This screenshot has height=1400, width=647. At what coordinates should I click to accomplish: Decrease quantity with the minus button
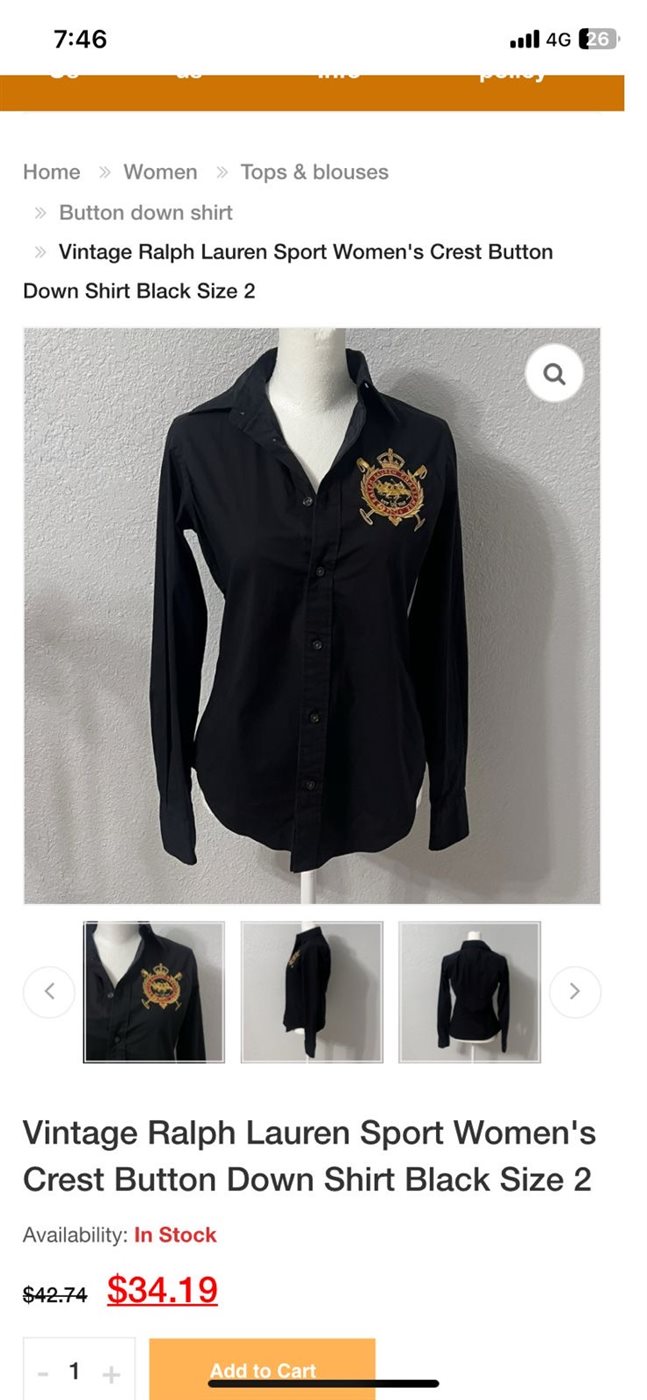tap(41, 1374)
